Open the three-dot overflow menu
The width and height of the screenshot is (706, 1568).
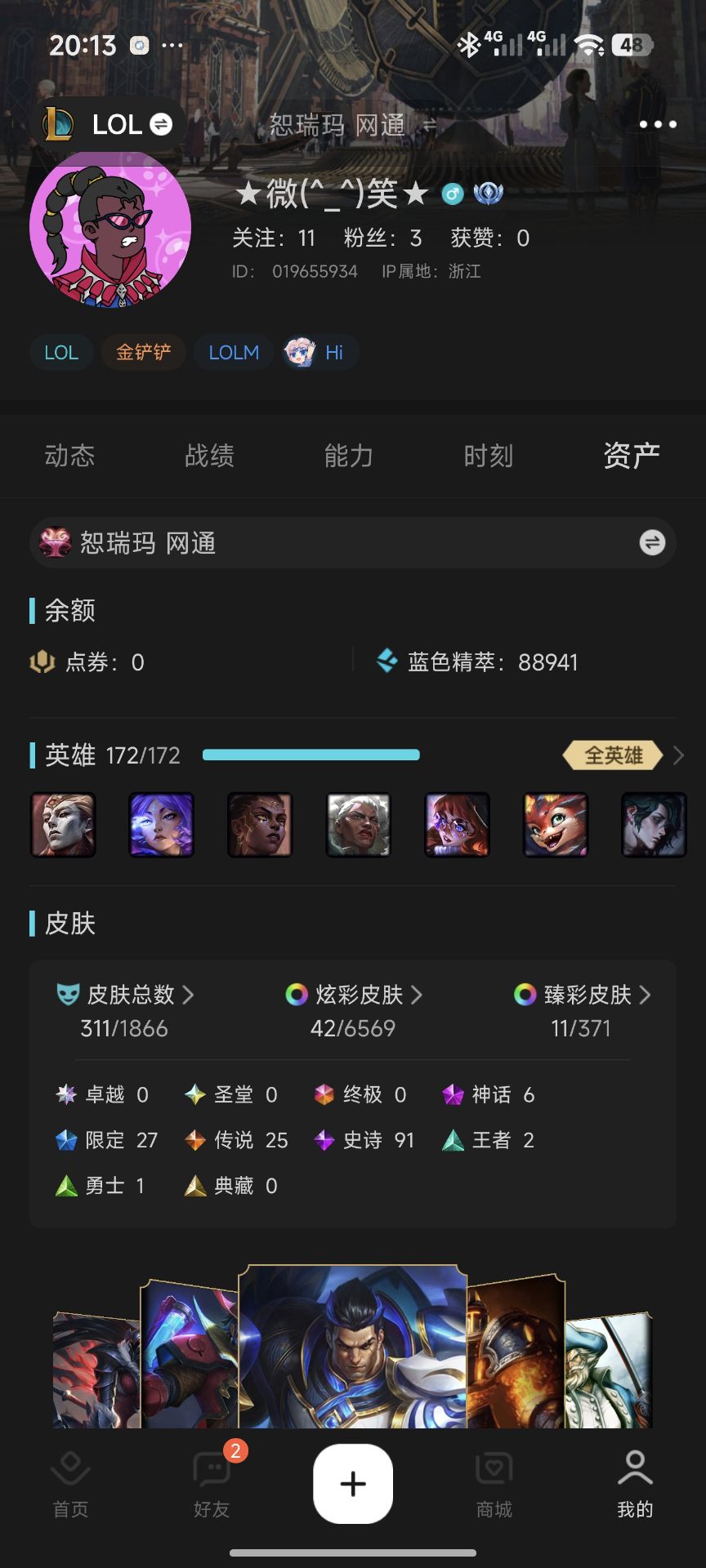click(658, 124)
